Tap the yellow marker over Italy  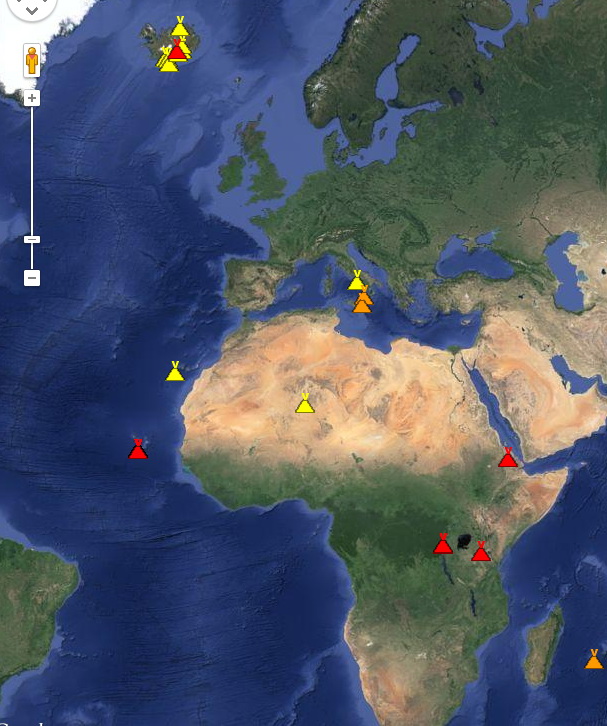[356, 282]
